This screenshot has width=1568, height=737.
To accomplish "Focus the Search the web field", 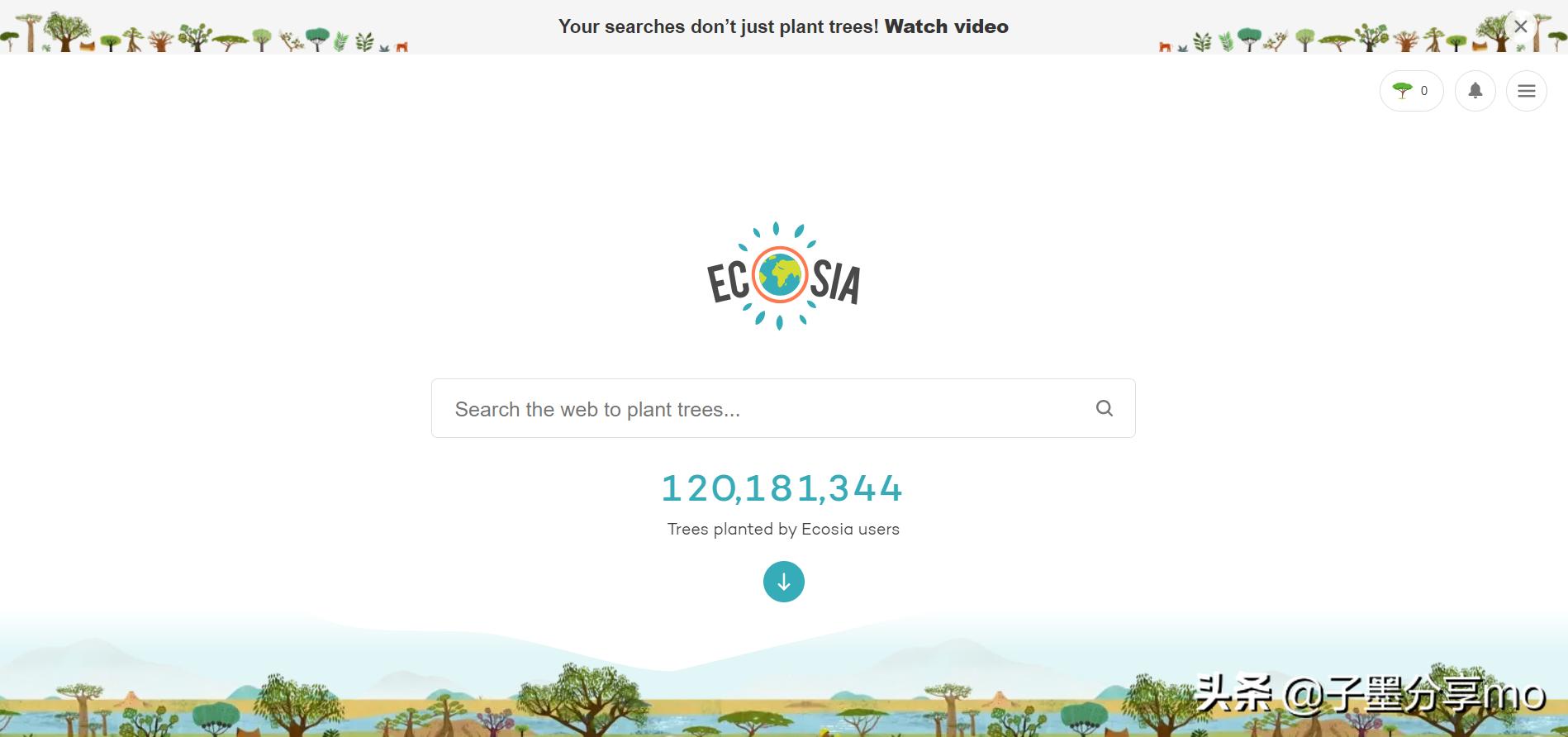I will pyautogui.click(x=760, y=409).
